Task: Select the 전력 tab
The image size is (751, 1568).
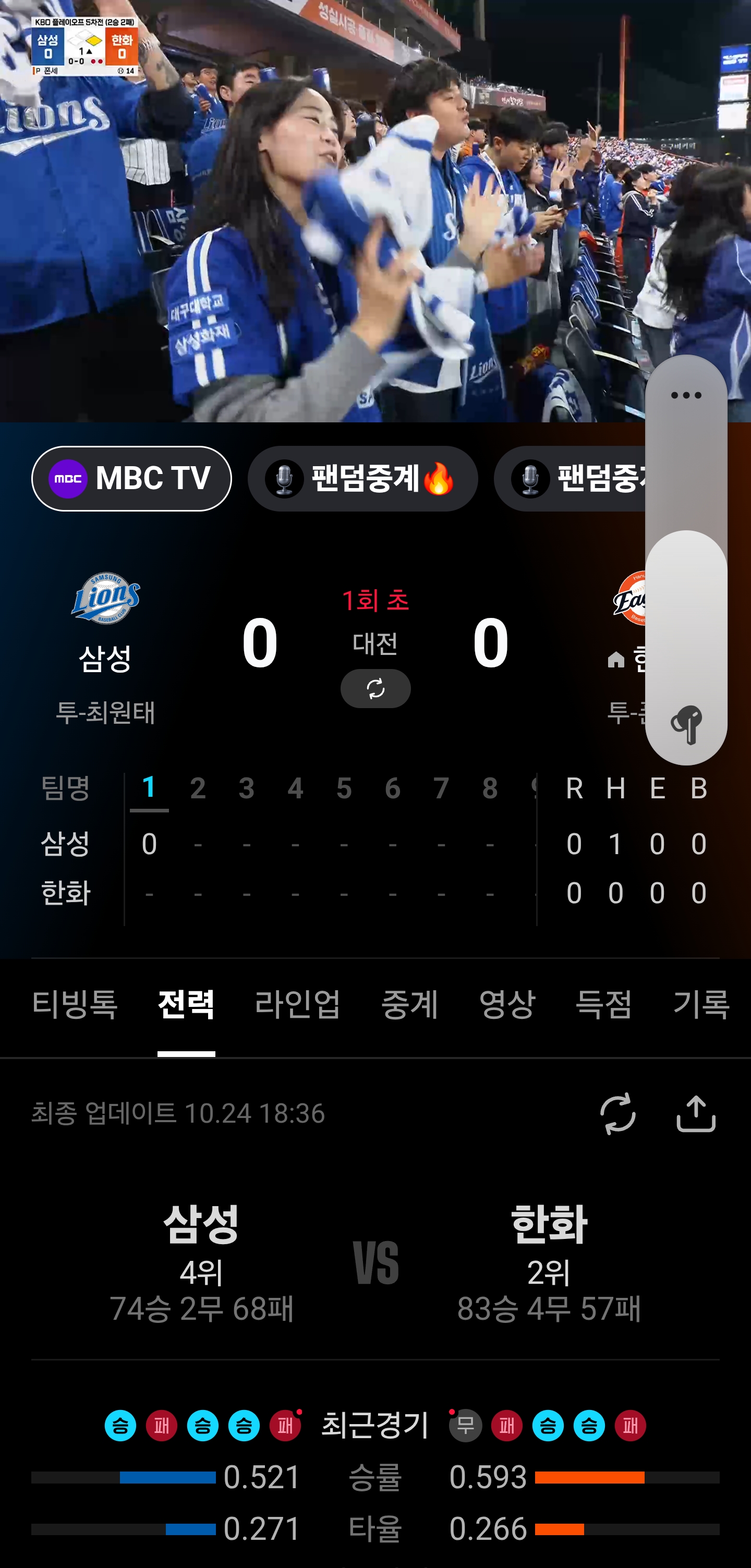Action: 186,1004
